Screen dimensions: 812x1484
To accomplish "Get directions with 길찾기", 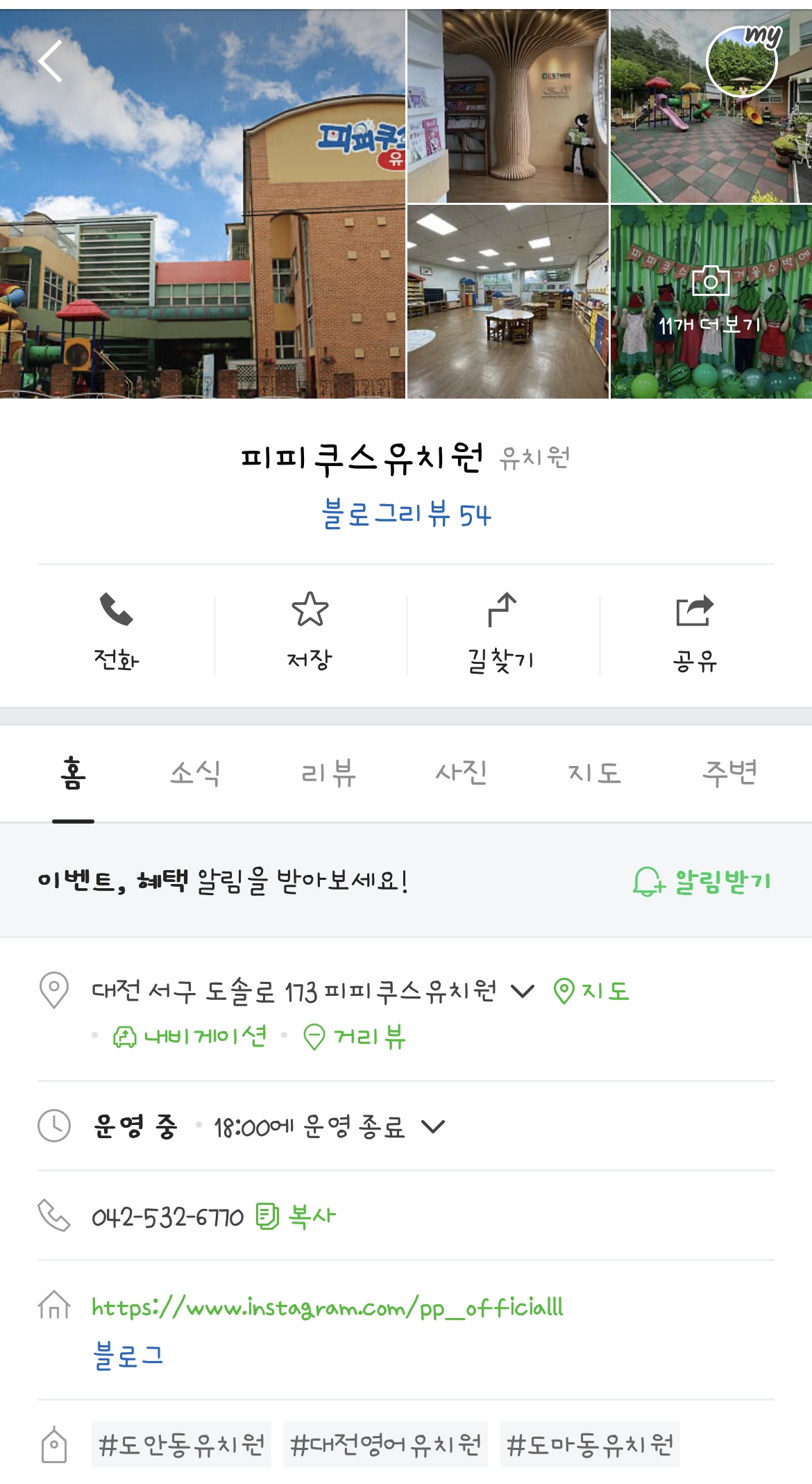I will point(502,632).
